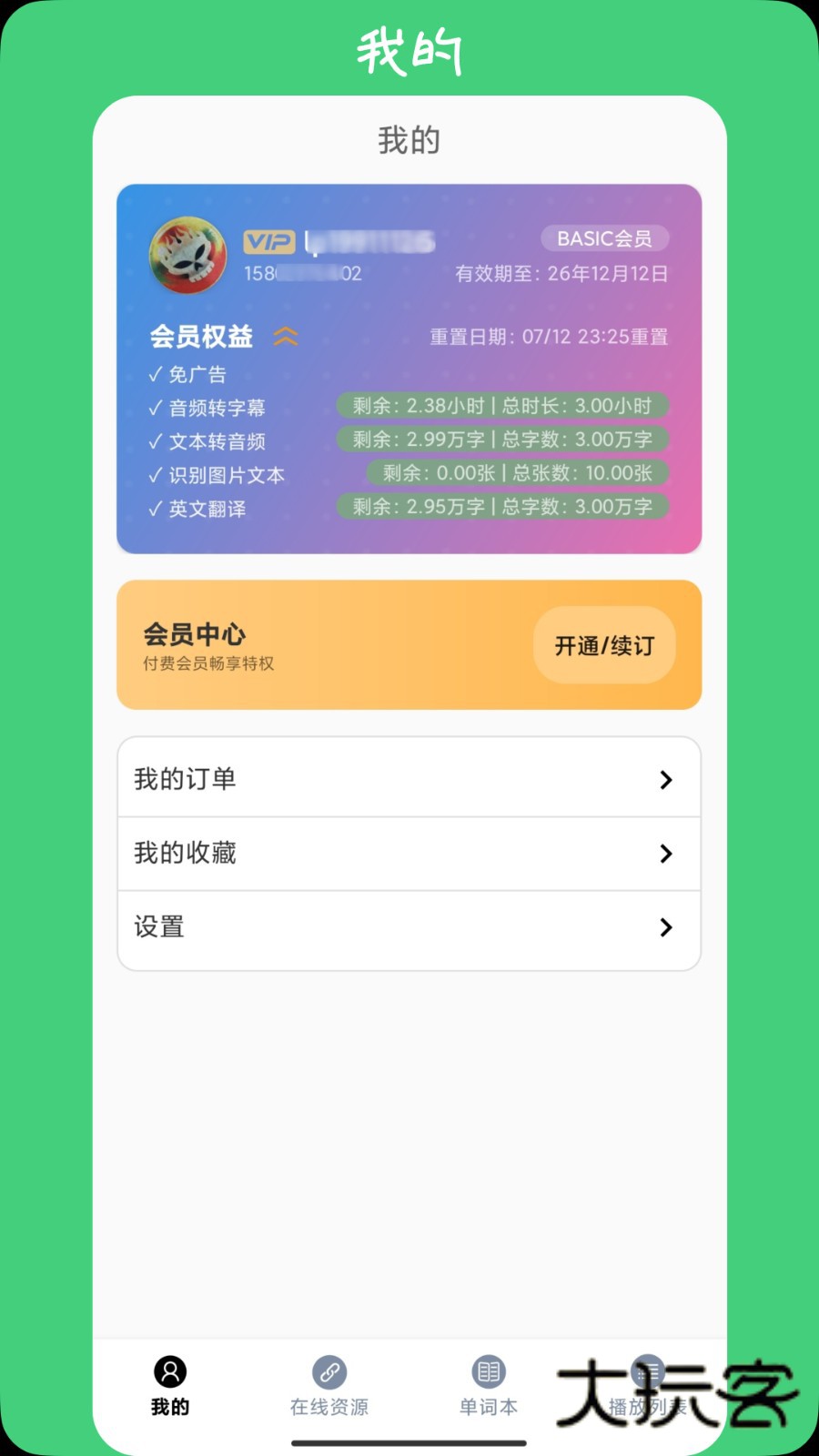The width and height of the screenshot is (819, 1456).
Task: Toggle the 音频转字幕 benefit entry
Action: click(x=216, y=408)
